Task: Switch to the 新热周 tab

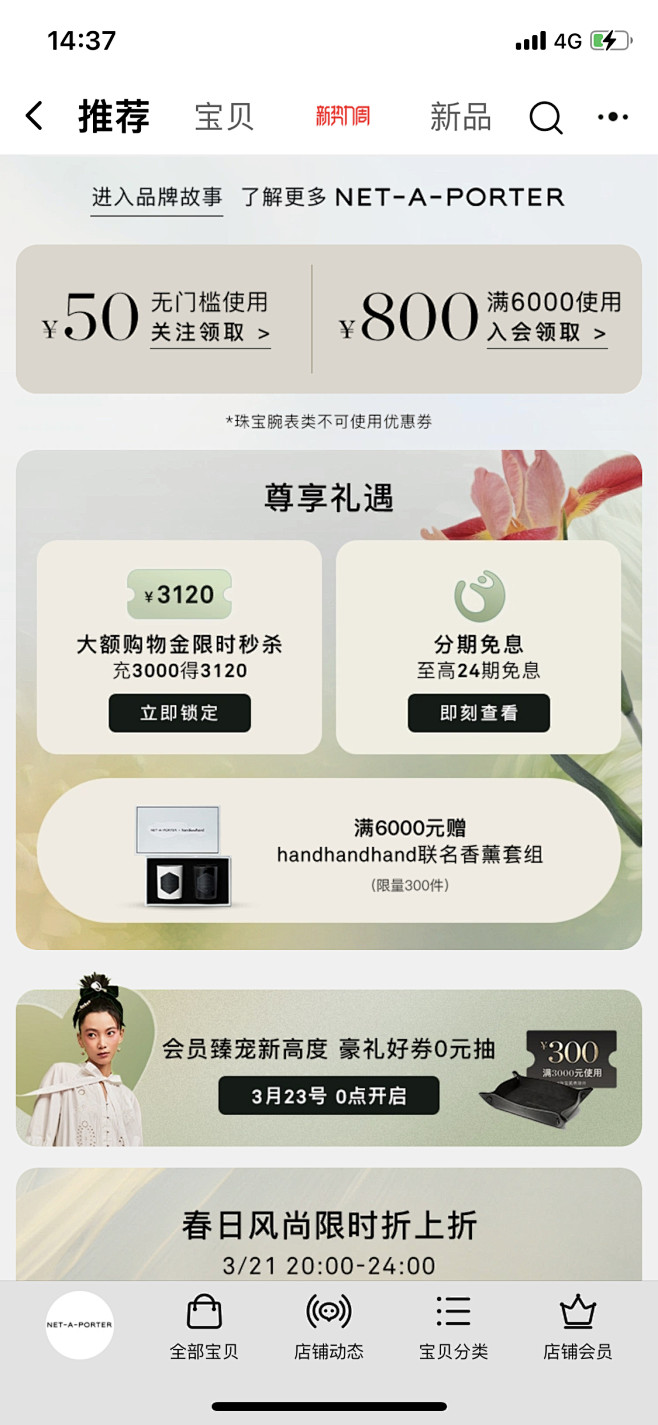Action: [343, 116]
